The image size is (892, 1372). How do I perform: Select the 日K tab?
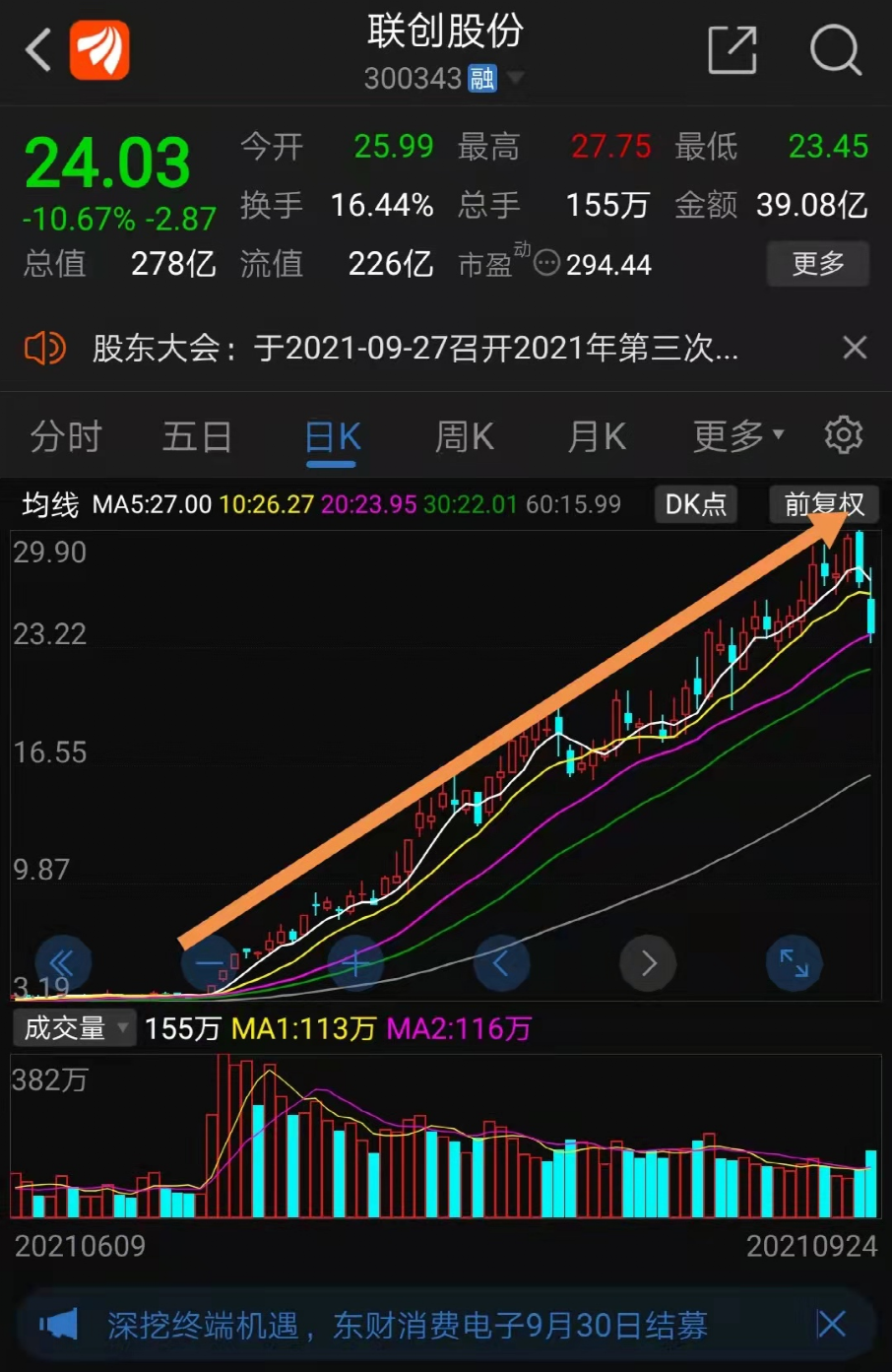[x=333, y=436]
